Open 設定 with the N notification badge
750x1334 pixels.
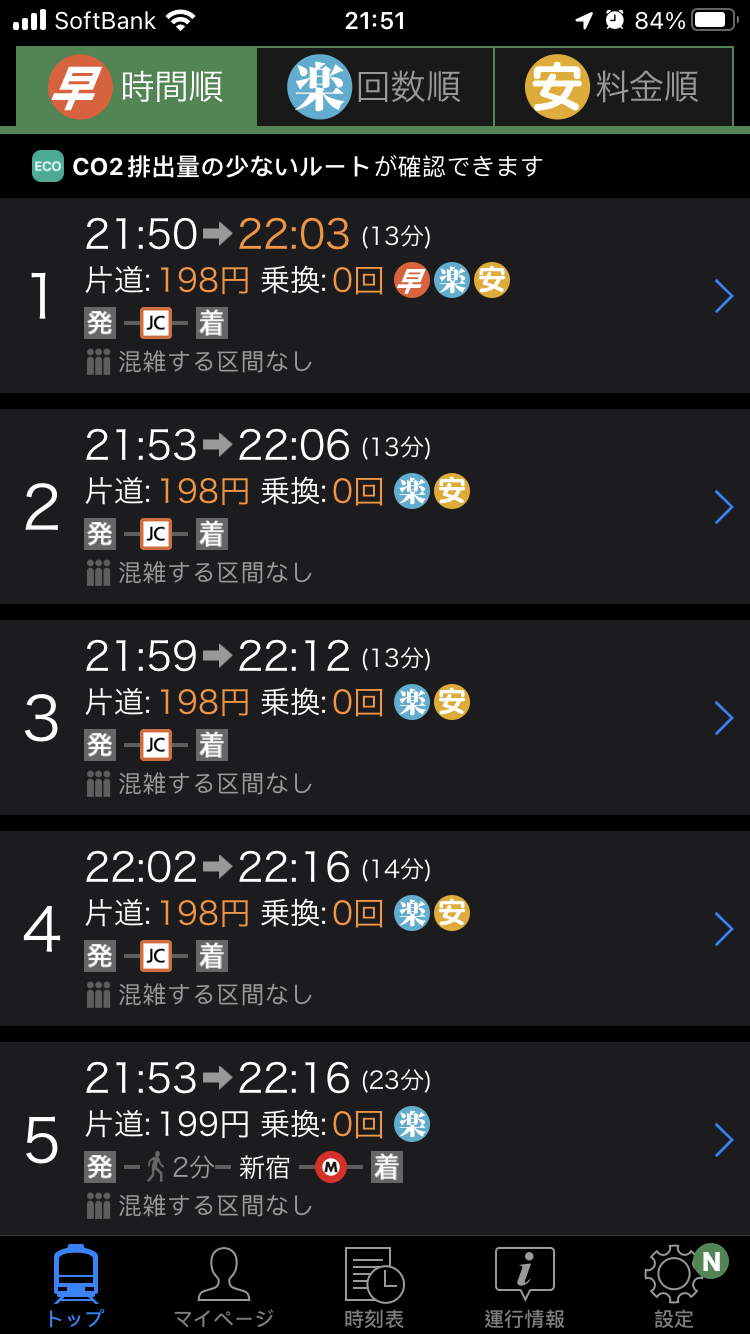pos(672,1280)
